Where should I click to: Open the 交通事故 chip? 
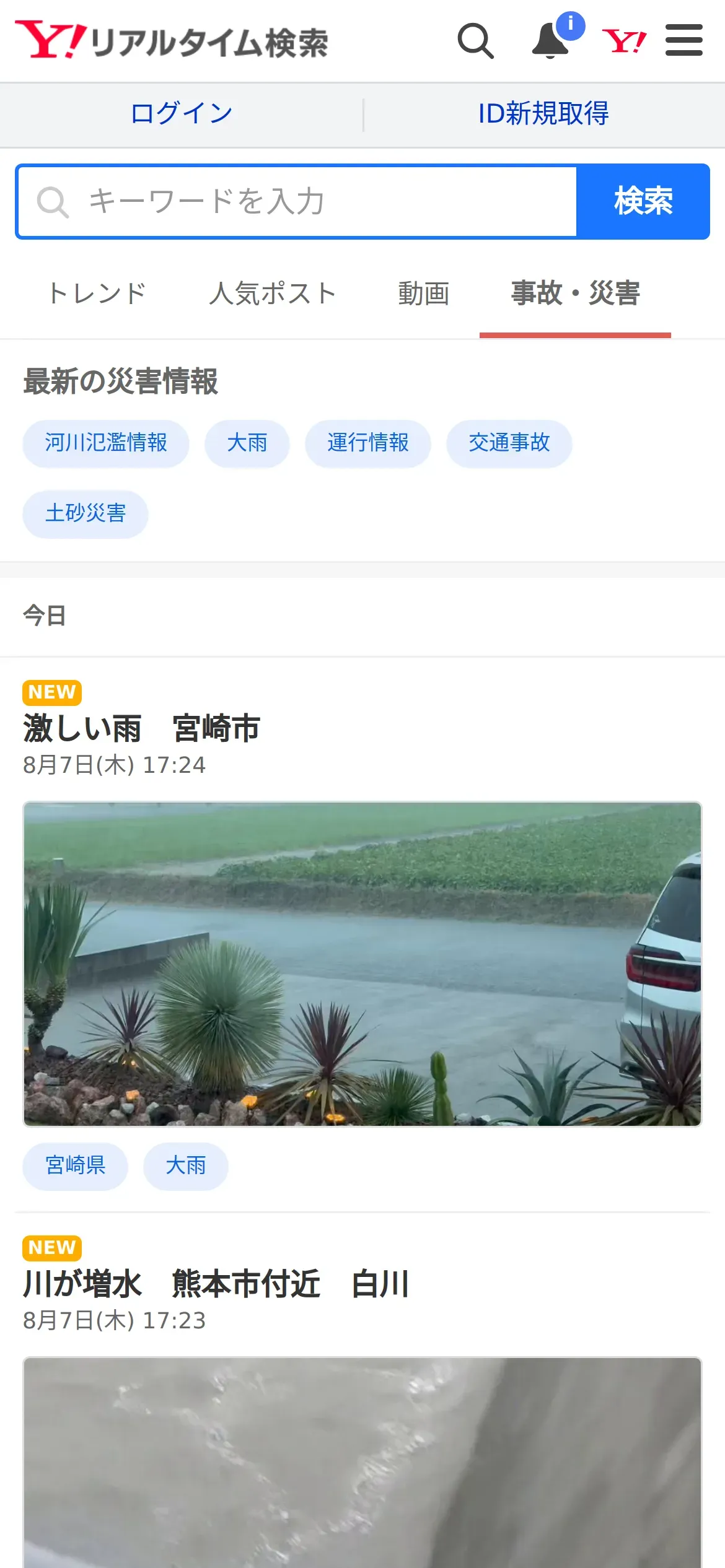(x=509, y=443)
